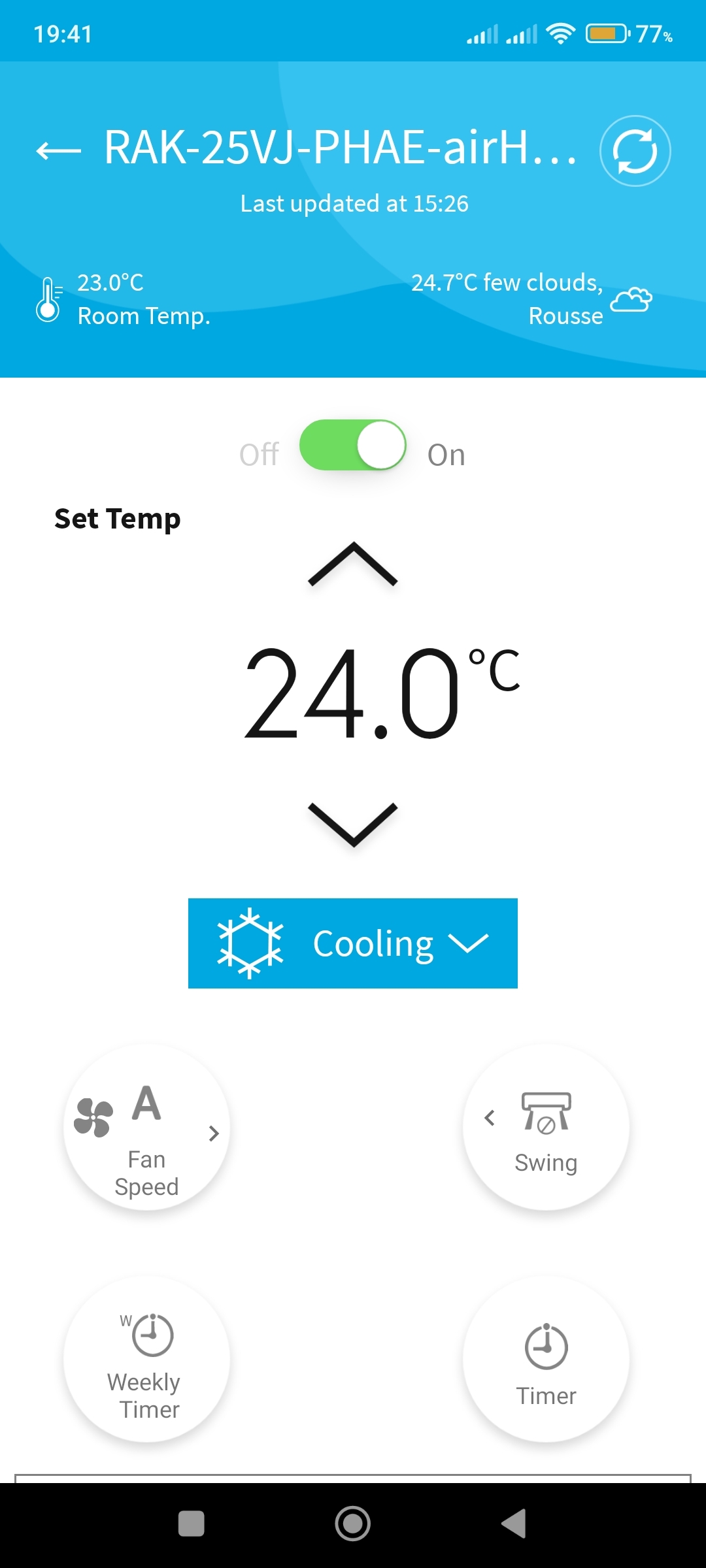The height and width of the screenshot is (1568, 706).
Task: Open the Timer settings
Action: coord(546,1360)
